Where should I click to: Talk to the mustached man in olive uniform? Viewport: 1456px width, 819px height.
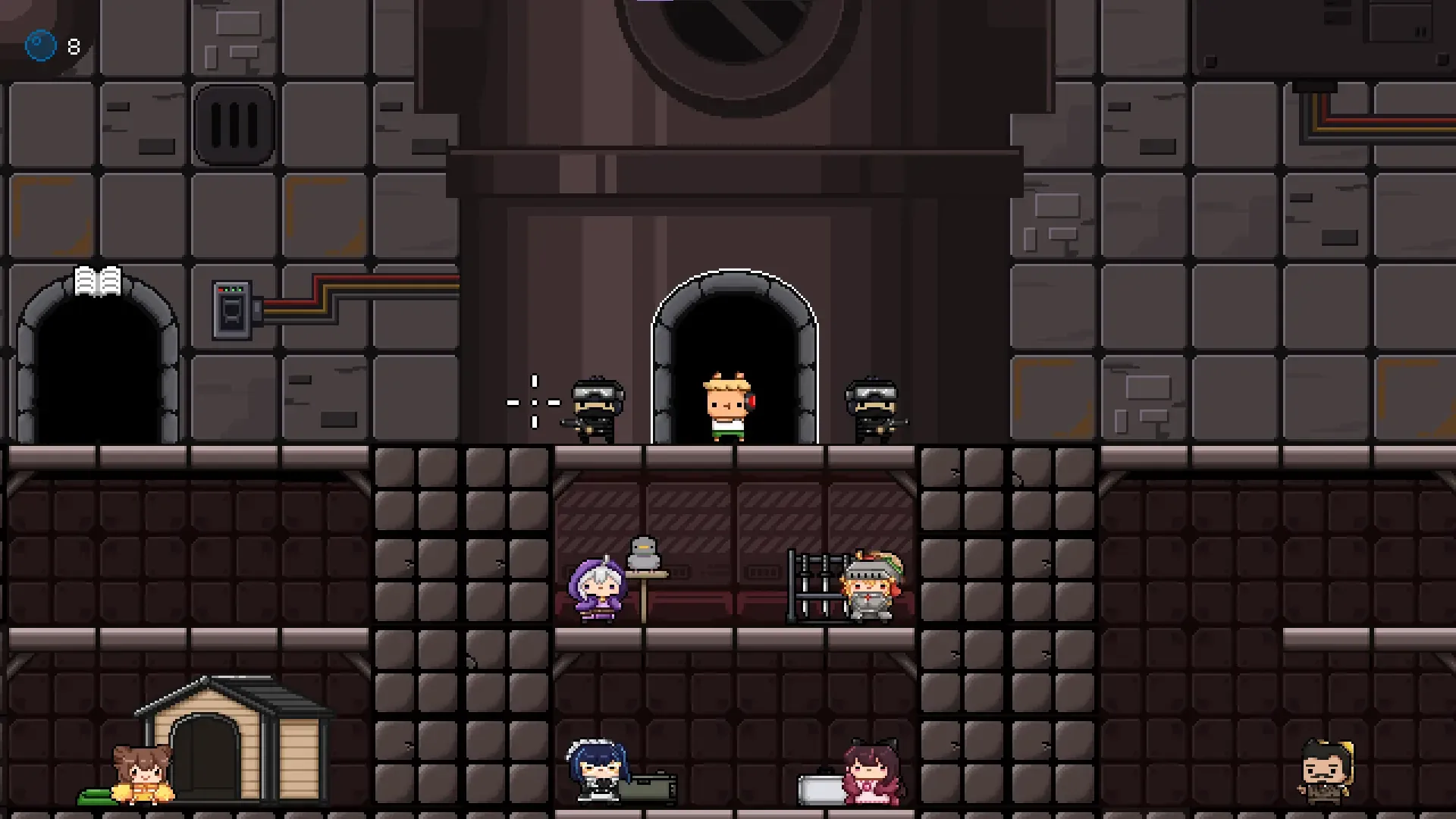coord(1326,773)
